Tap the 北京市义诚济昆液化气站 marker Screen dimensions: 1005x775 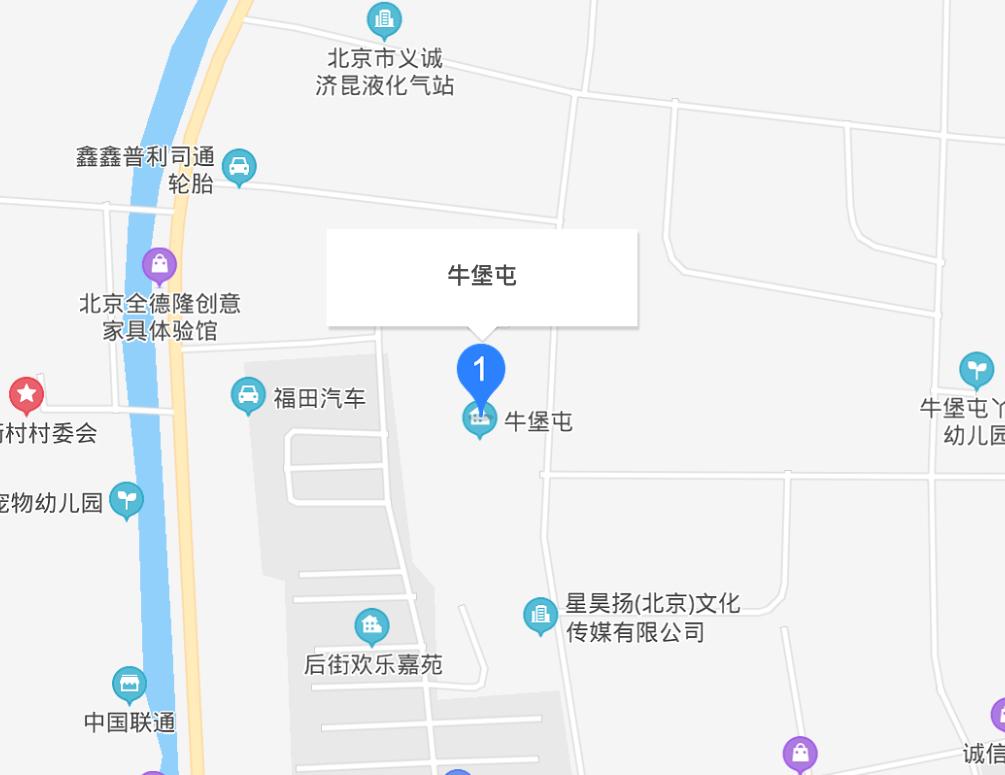coord(384,20)
